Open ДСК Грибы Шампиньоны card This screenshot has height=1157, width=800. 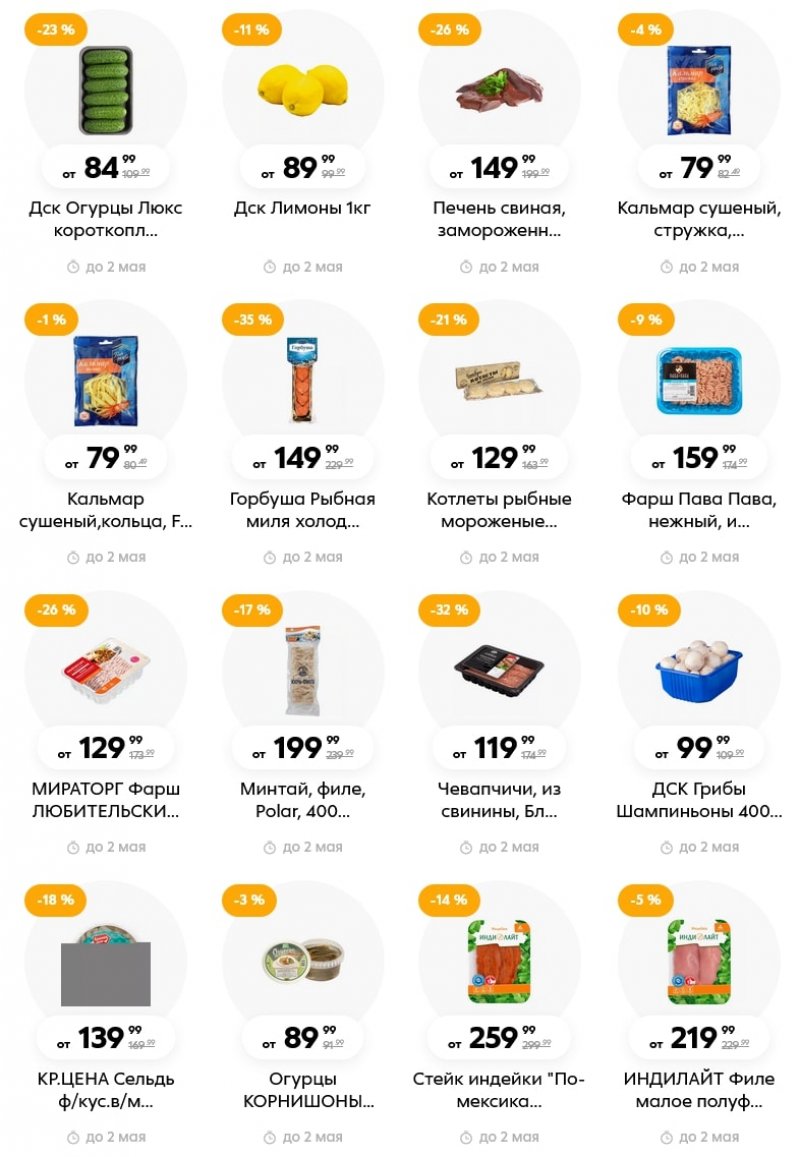click(698, 672)
